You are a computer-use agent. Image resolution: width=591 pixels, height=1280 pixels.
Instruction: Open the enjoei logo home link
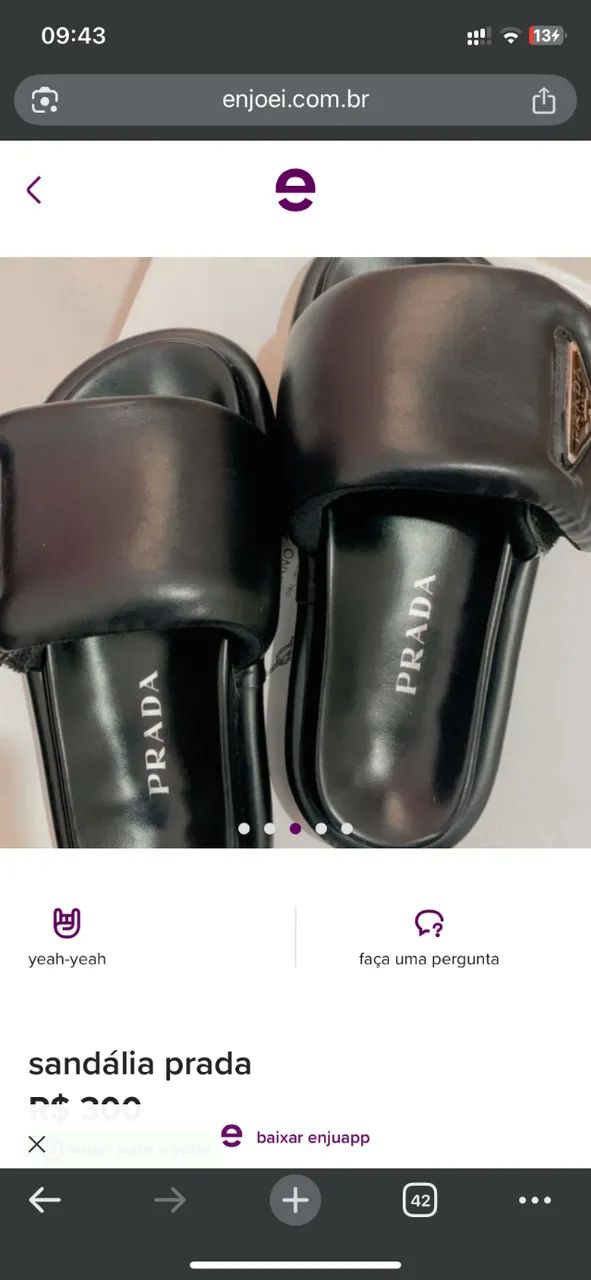click(x=295, y=190)
